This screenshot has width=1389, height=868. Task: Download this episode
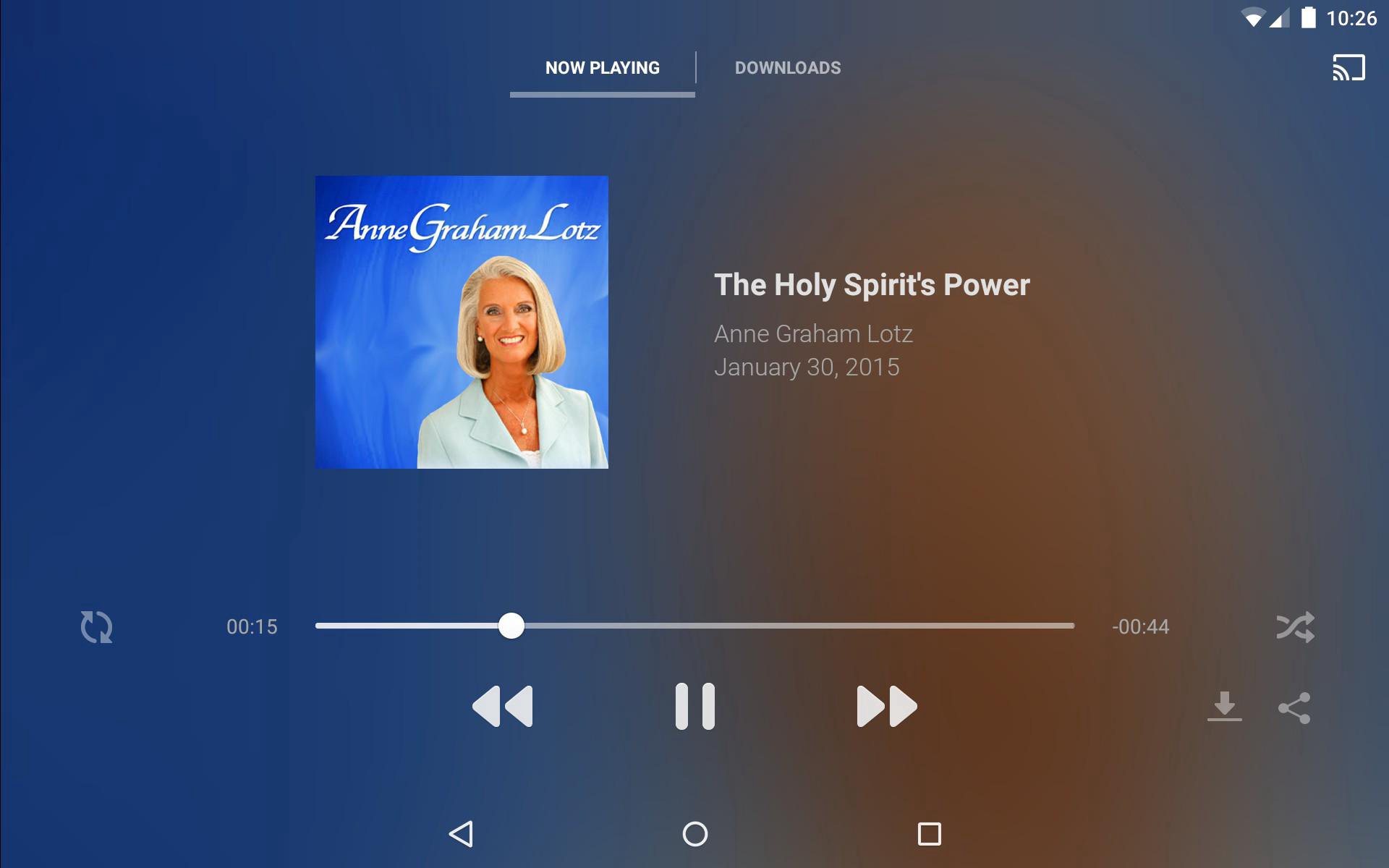pos(1224,707)
